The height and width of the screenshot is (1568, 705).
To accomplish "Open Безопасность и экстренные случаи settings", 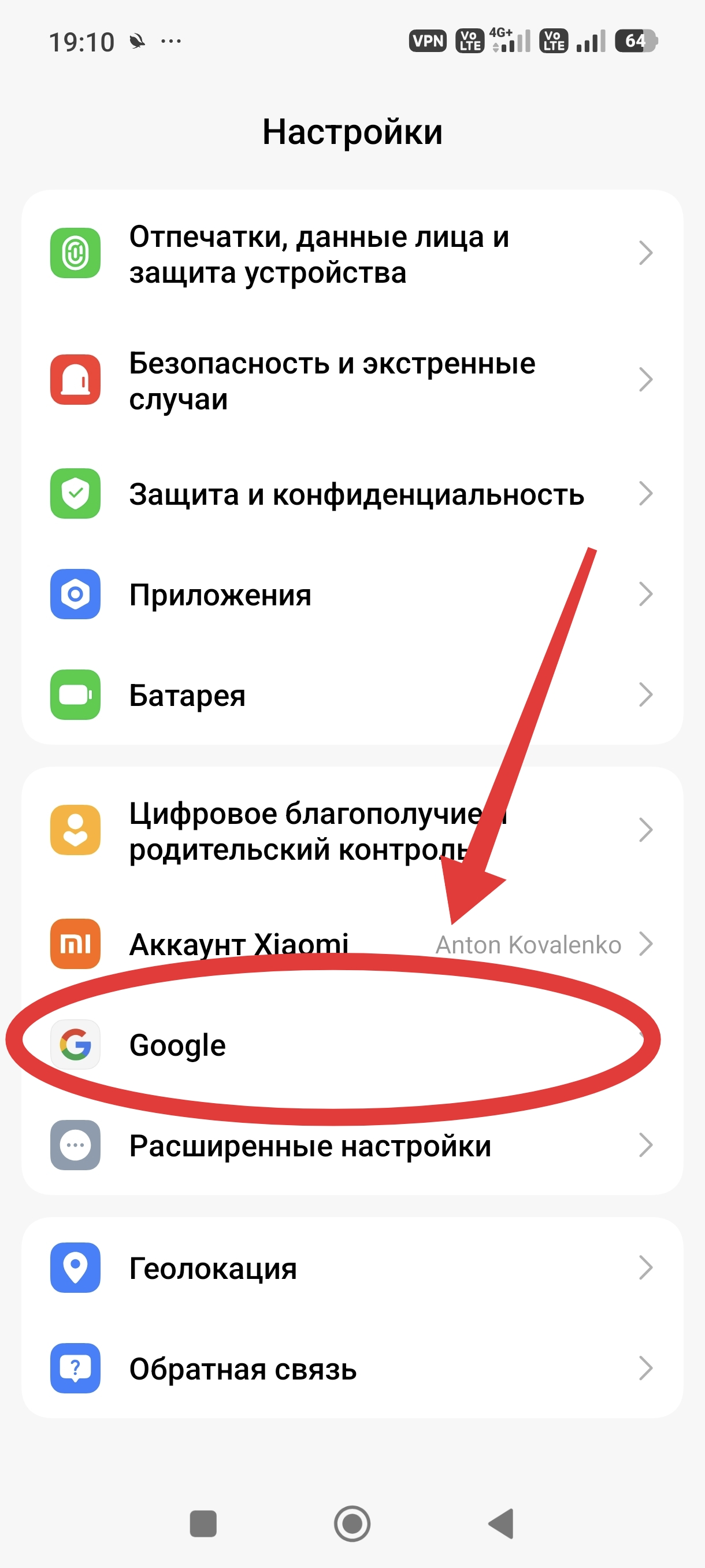I will [x=351, y=380].
